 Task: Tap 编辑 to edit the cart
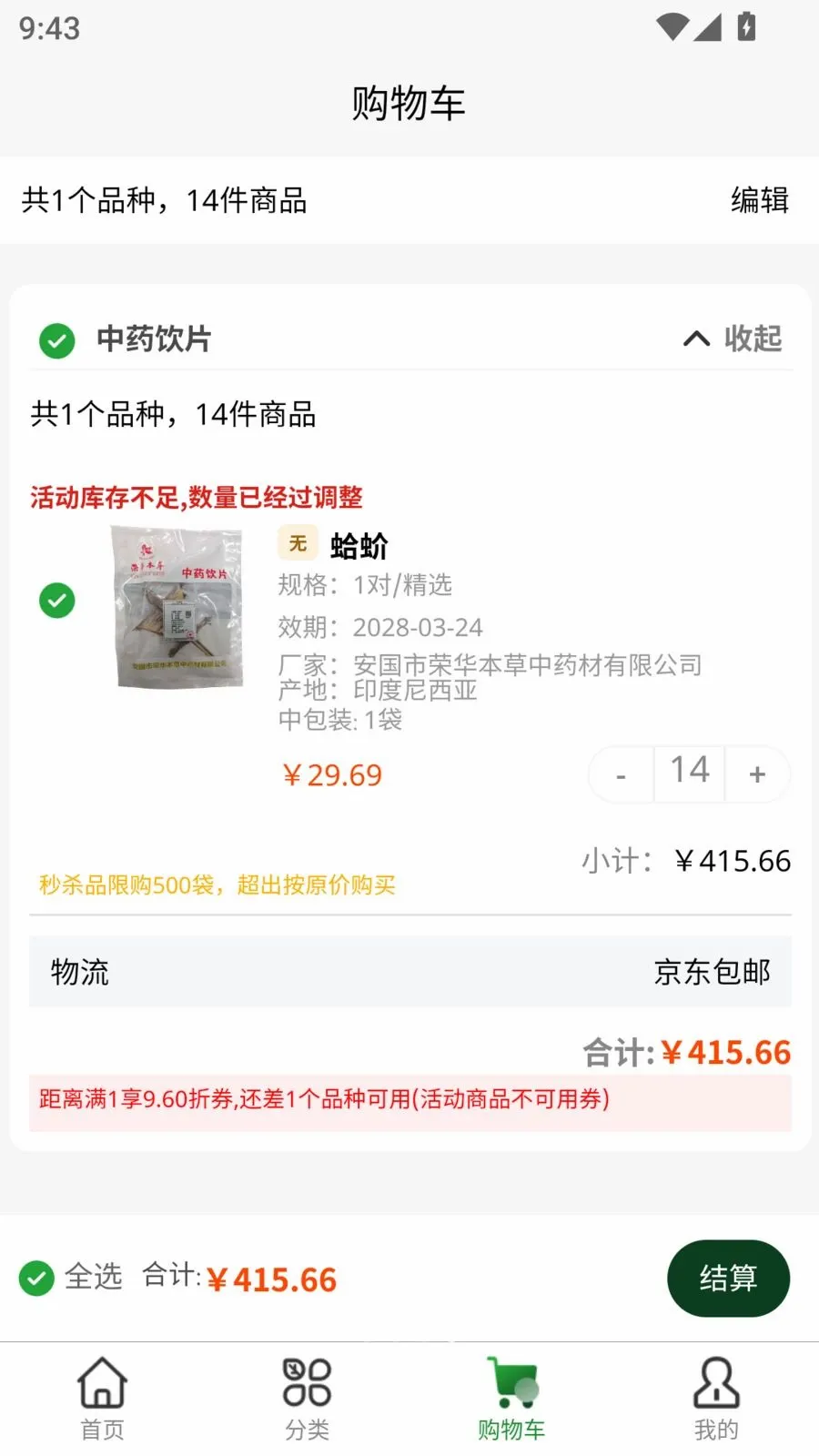759,200
